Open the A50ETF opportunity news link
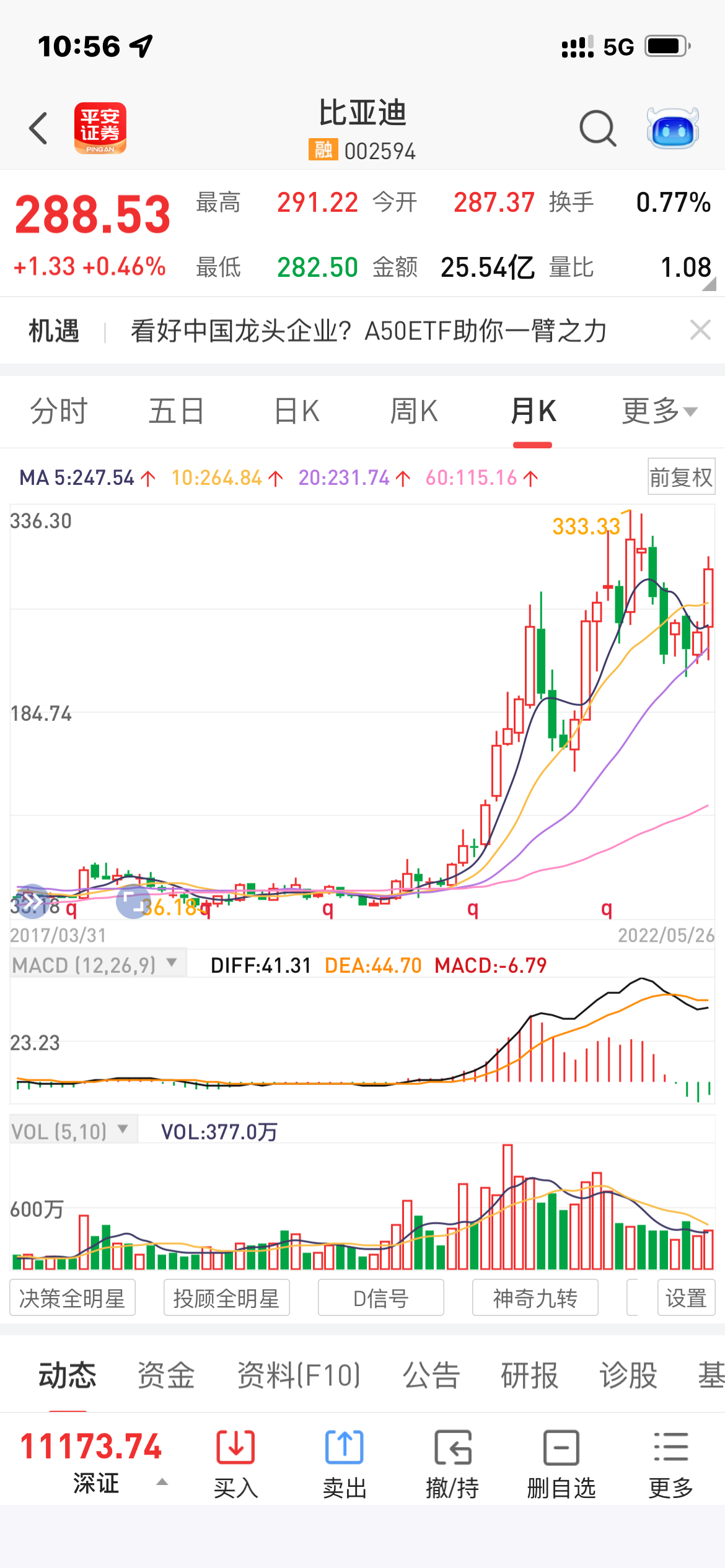 pos(368,331)
